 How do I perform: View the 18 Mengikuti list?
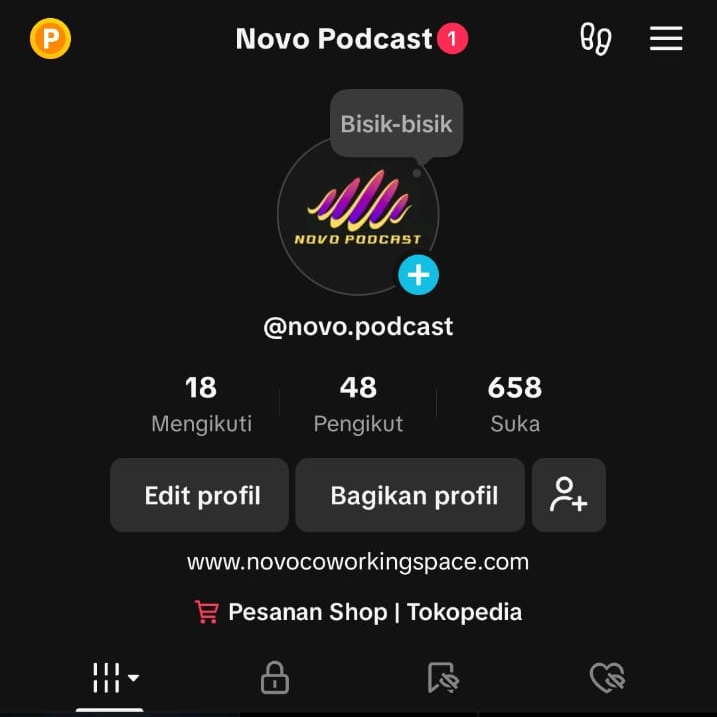coord(201,403)
